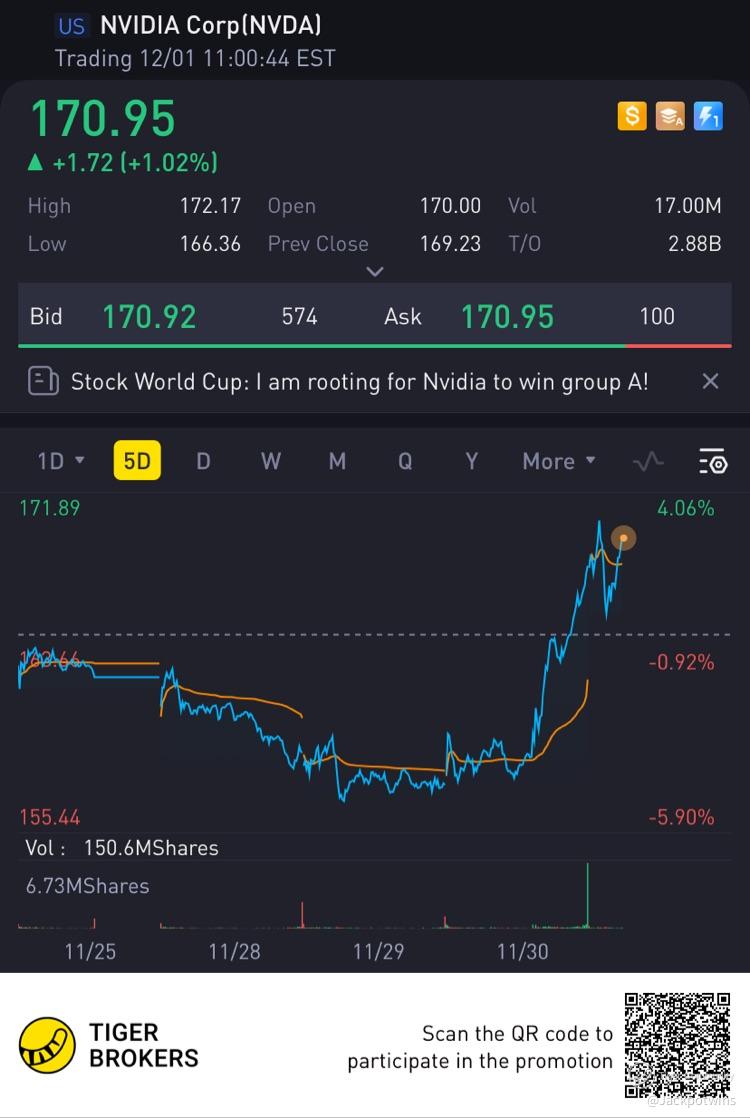Image resolution: width=750 pixels, height=1118 pixels.
Task: Open the chart settings icon
Action: (712, 461)
